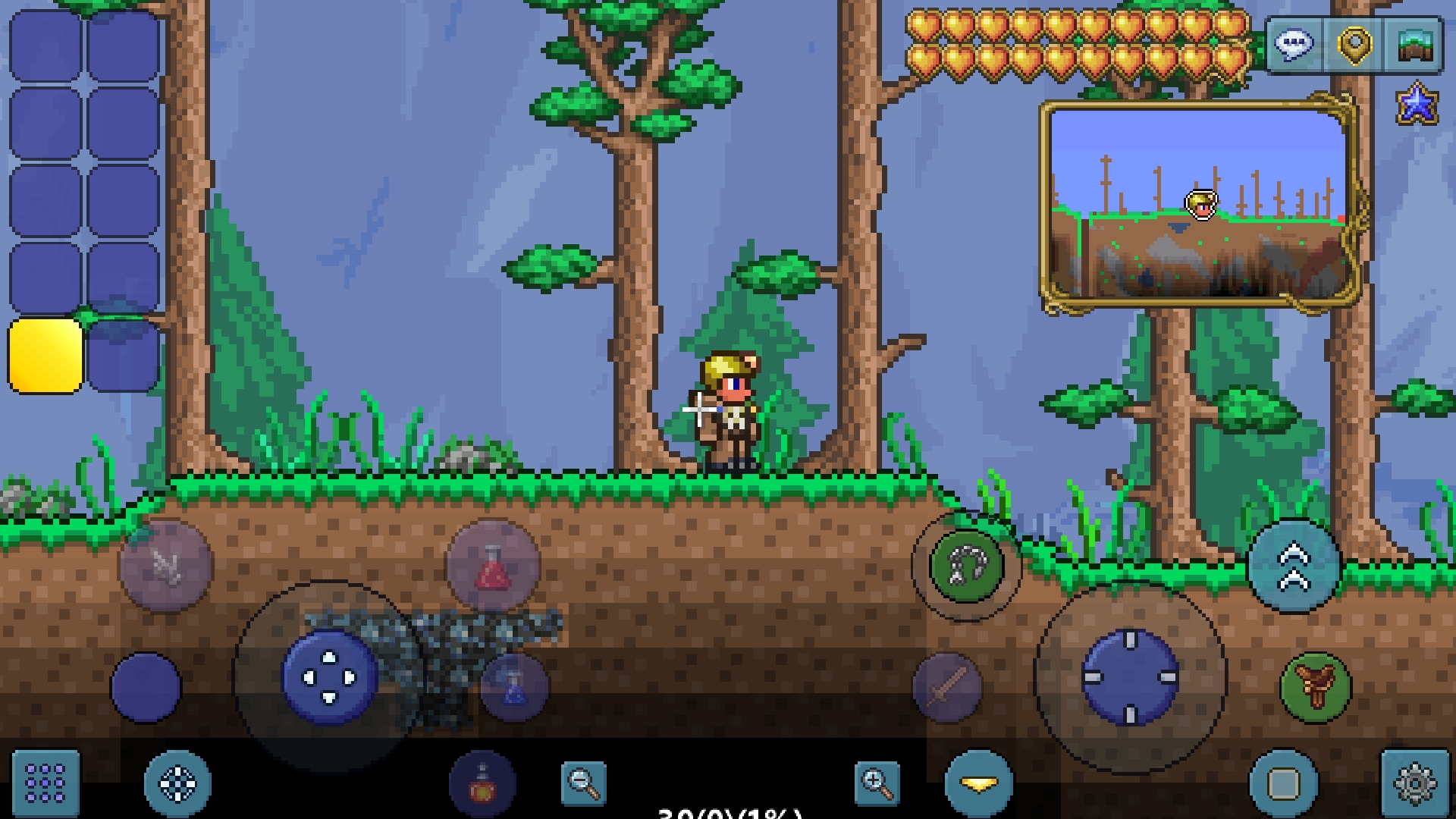Viewport: 1456px width, 819px height.
Task: Use the grappling hook button
Action: [x=965, y=566]
